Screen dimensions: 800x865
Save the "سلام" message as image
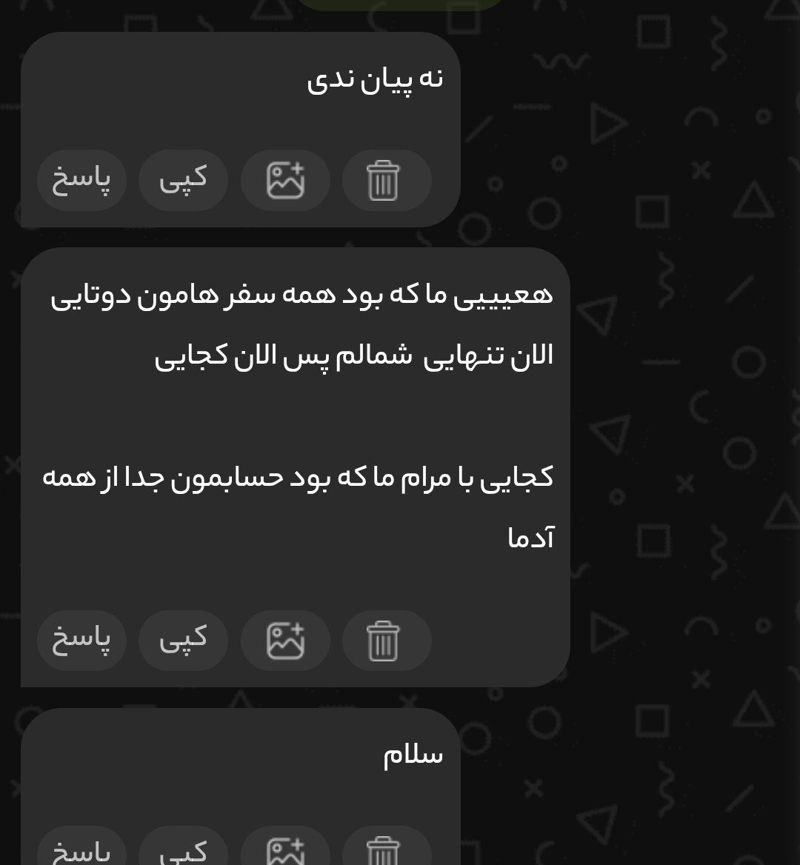pos(285,850)
